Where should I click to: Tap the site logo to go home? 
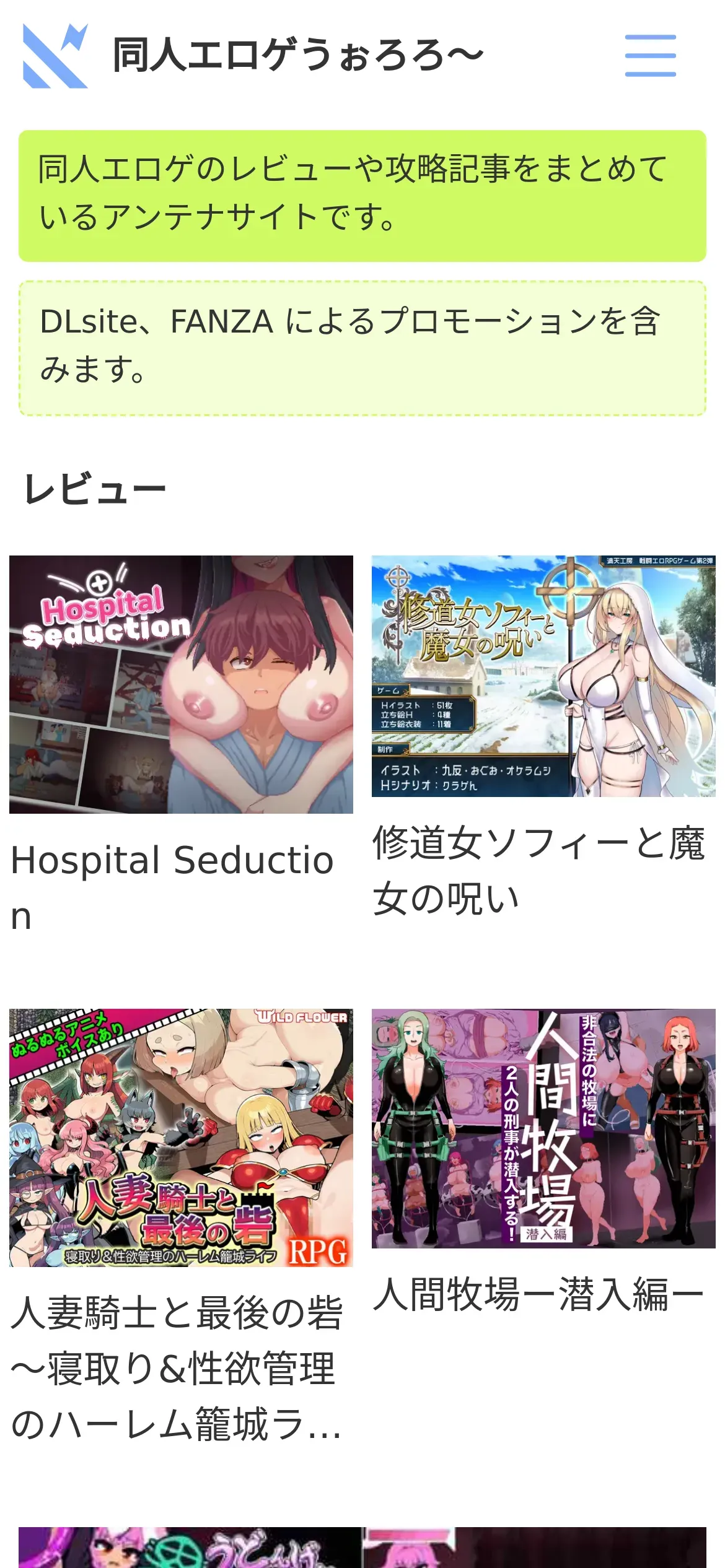click(x=55, y=56)
